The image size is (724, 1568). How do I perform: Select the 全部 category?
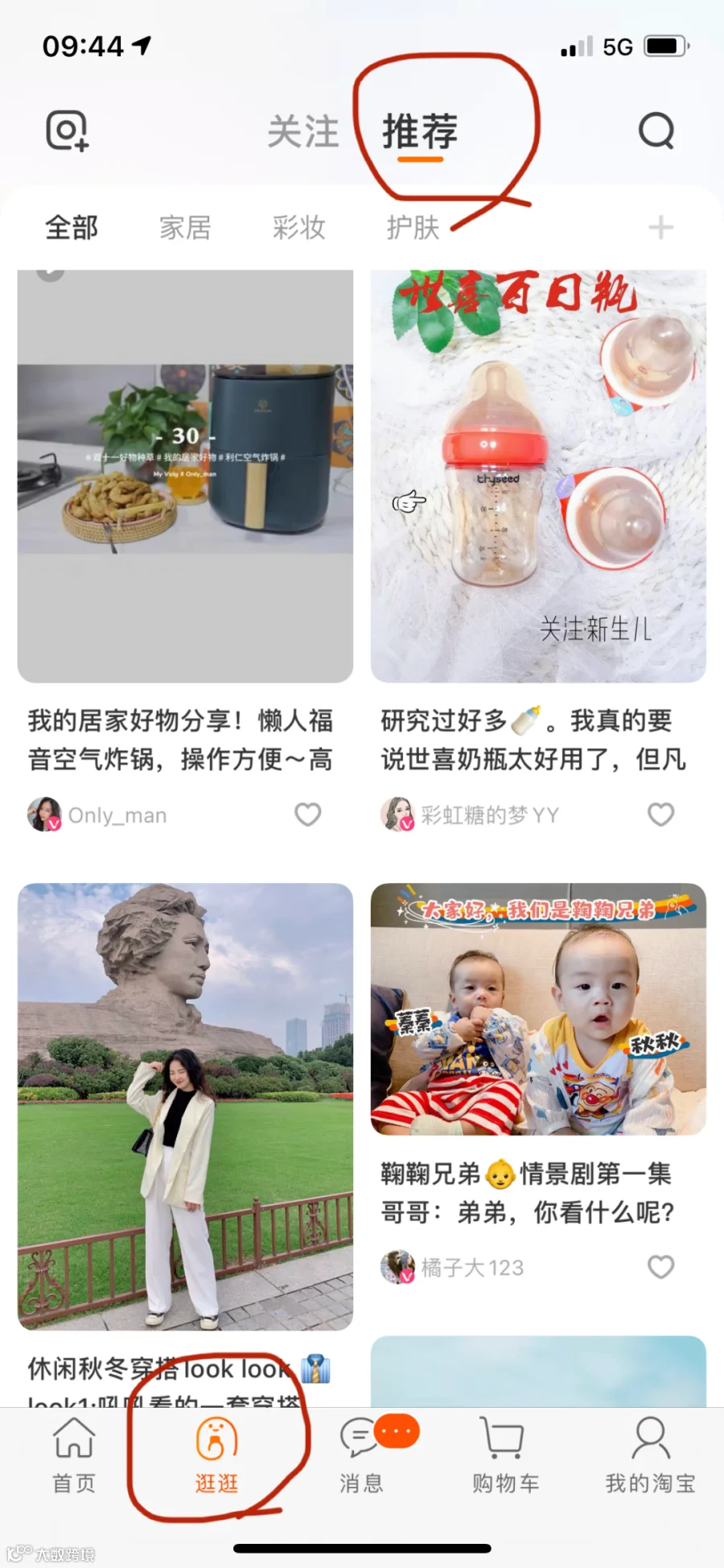(x=72, y=228)
